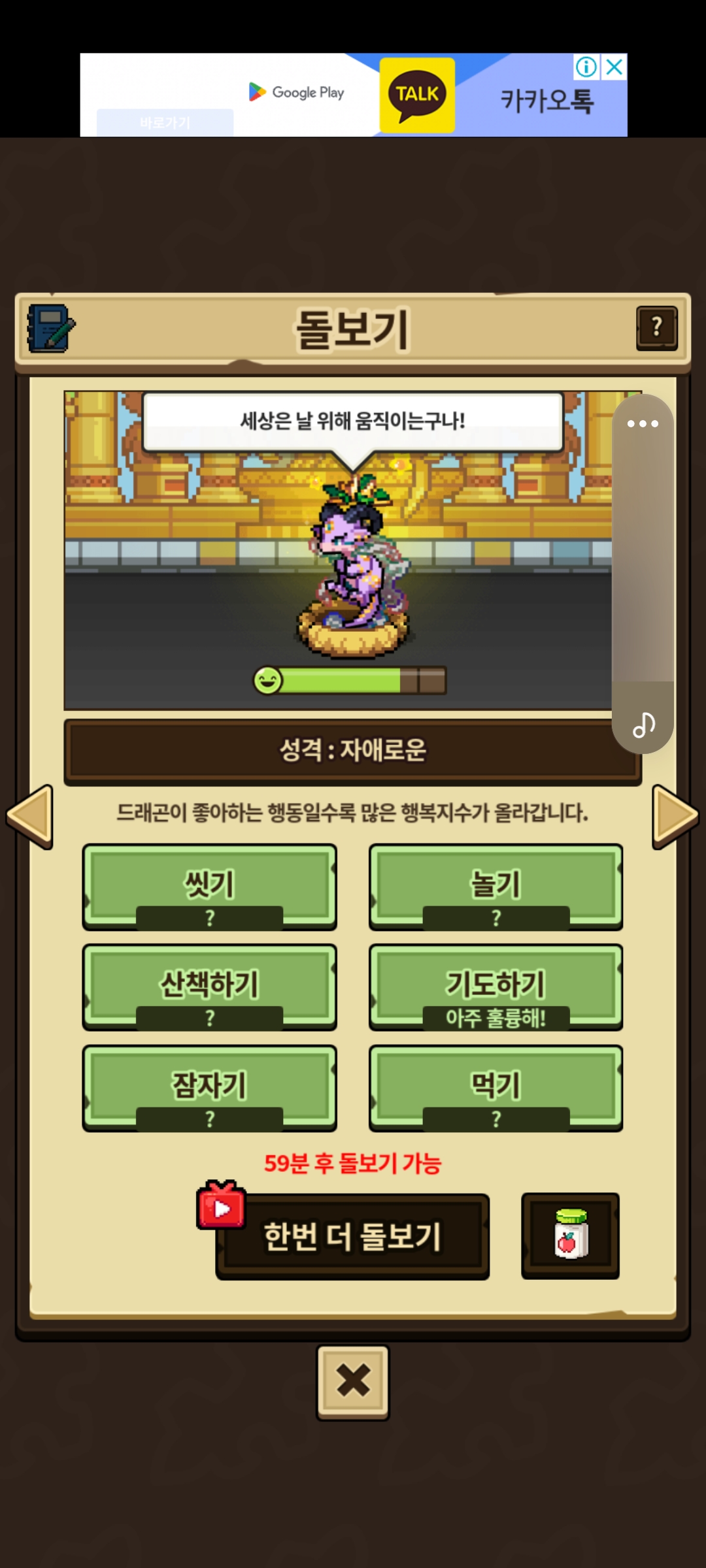
Task: Open the ad info icon
Action: click(x=586, y=67)
